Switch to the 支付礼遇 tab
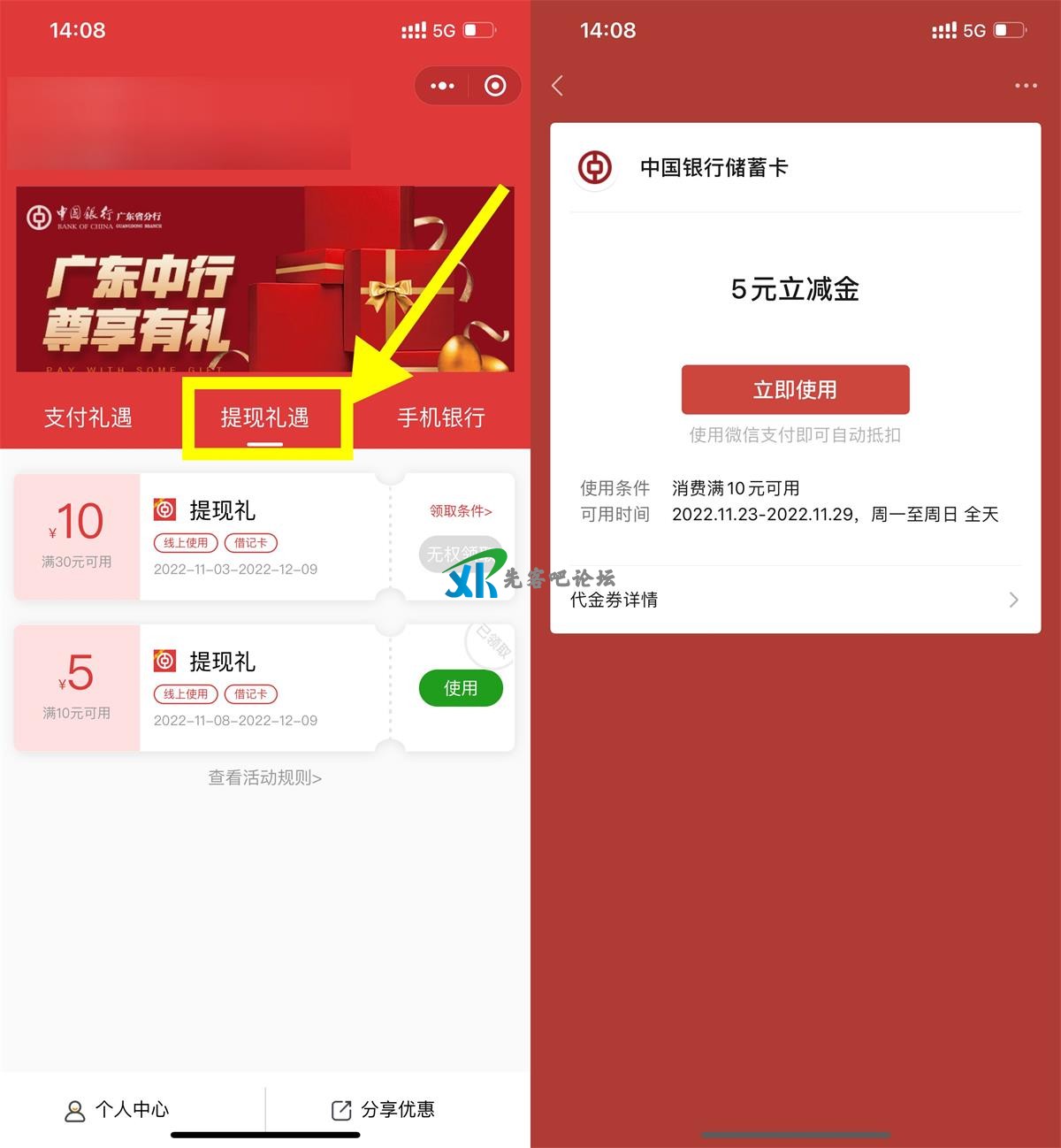This screenshot has height=1148, width=1061. 88,417
